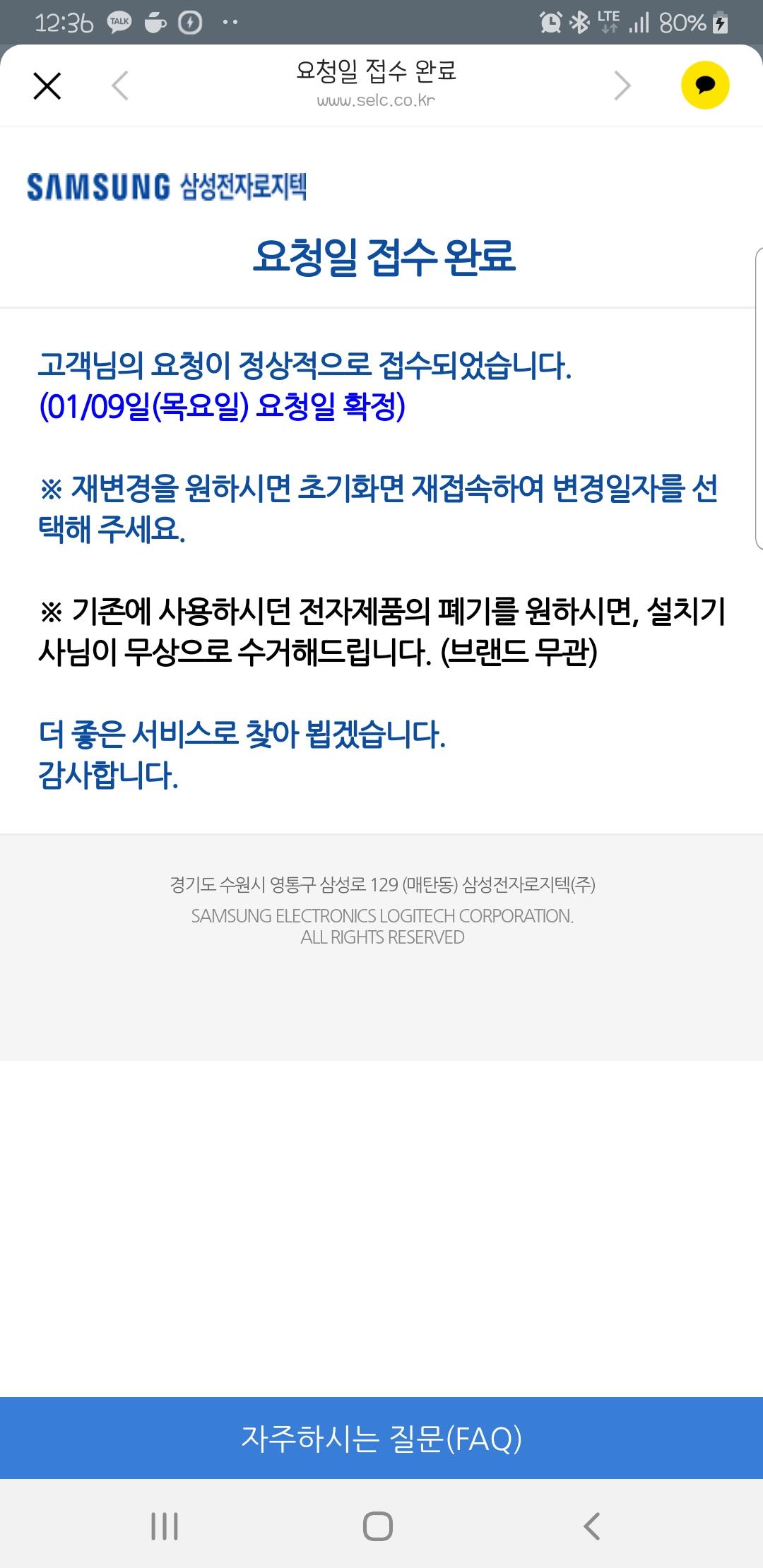Close the in-app browser with X
The width and height of the screenshot is (763, 1568).
pos(47,86)
